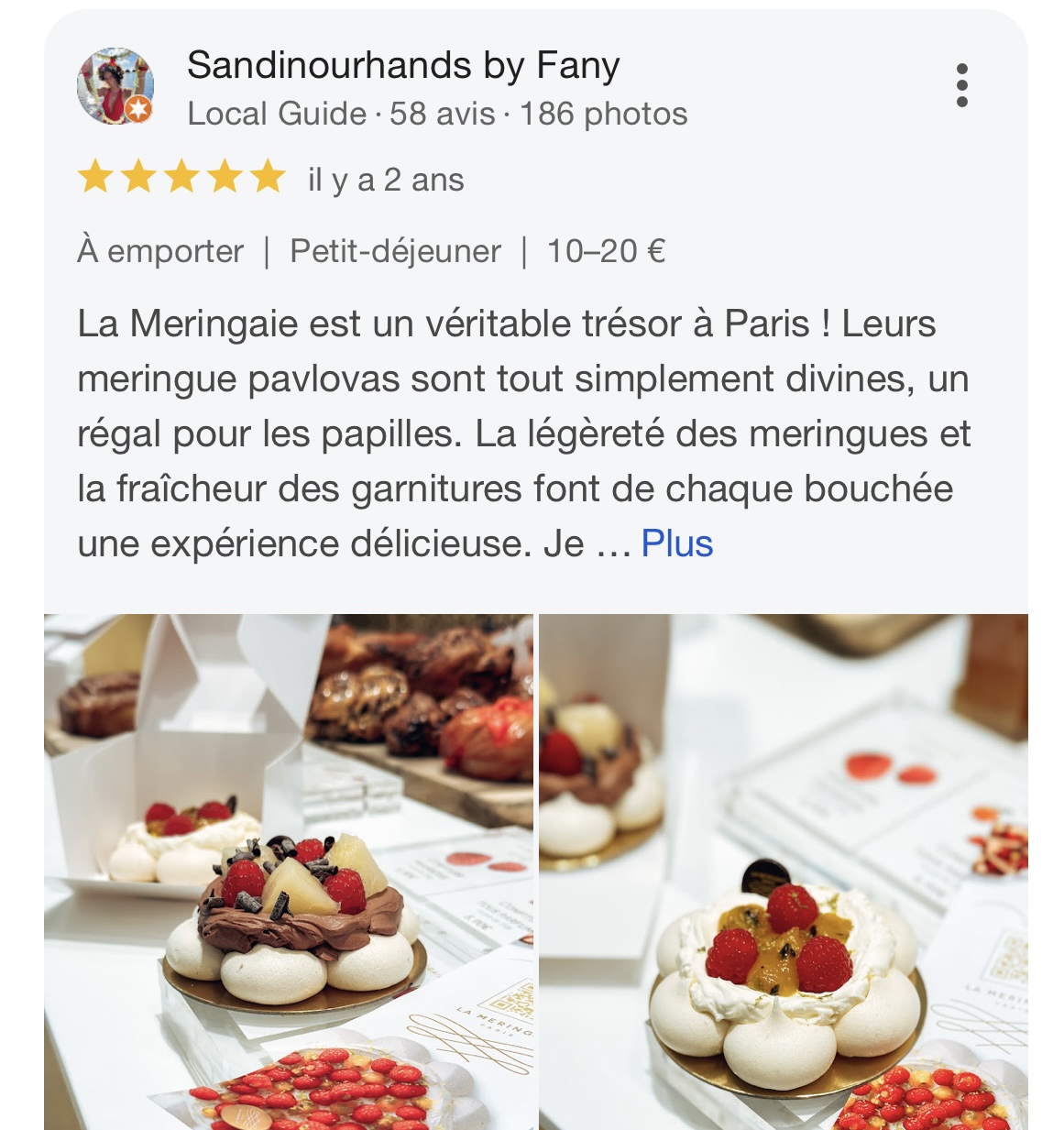View the raspberry passion fruit pavlova photo
Screen dimensions: 1064x1130
784,871
